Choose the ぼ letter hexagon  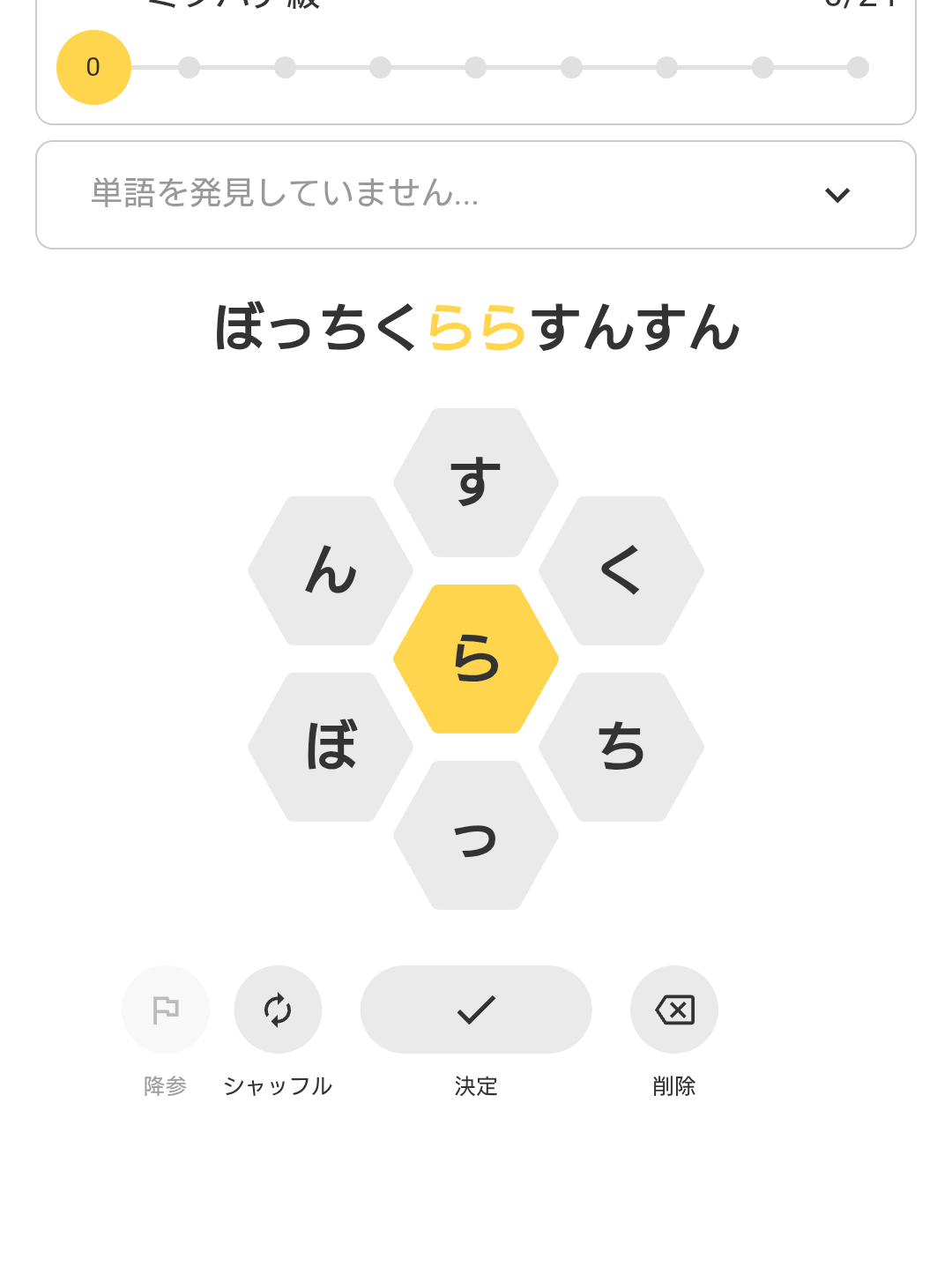[x=331, y=747]
